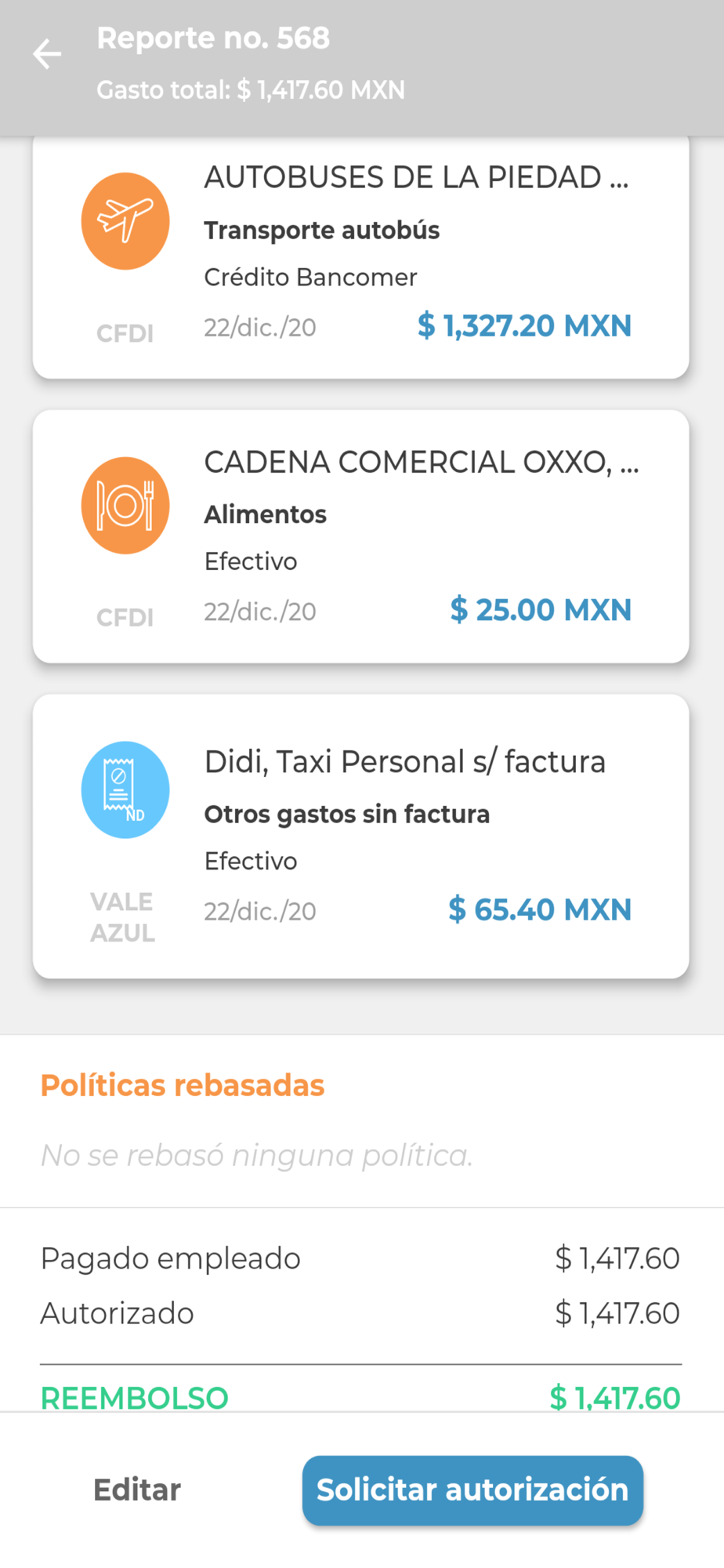Open the Didi Taxi Personal expense
Screen dimensions: 724x1568
(361, 836)
